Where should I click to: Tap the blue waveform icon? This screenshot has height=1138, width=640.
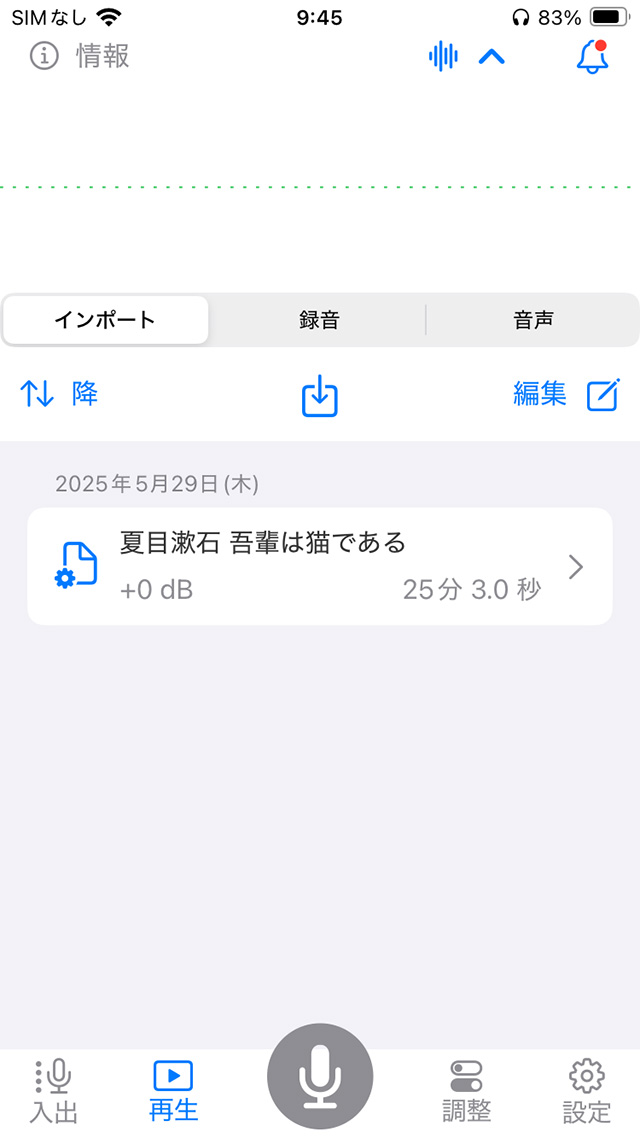(443, 56)
